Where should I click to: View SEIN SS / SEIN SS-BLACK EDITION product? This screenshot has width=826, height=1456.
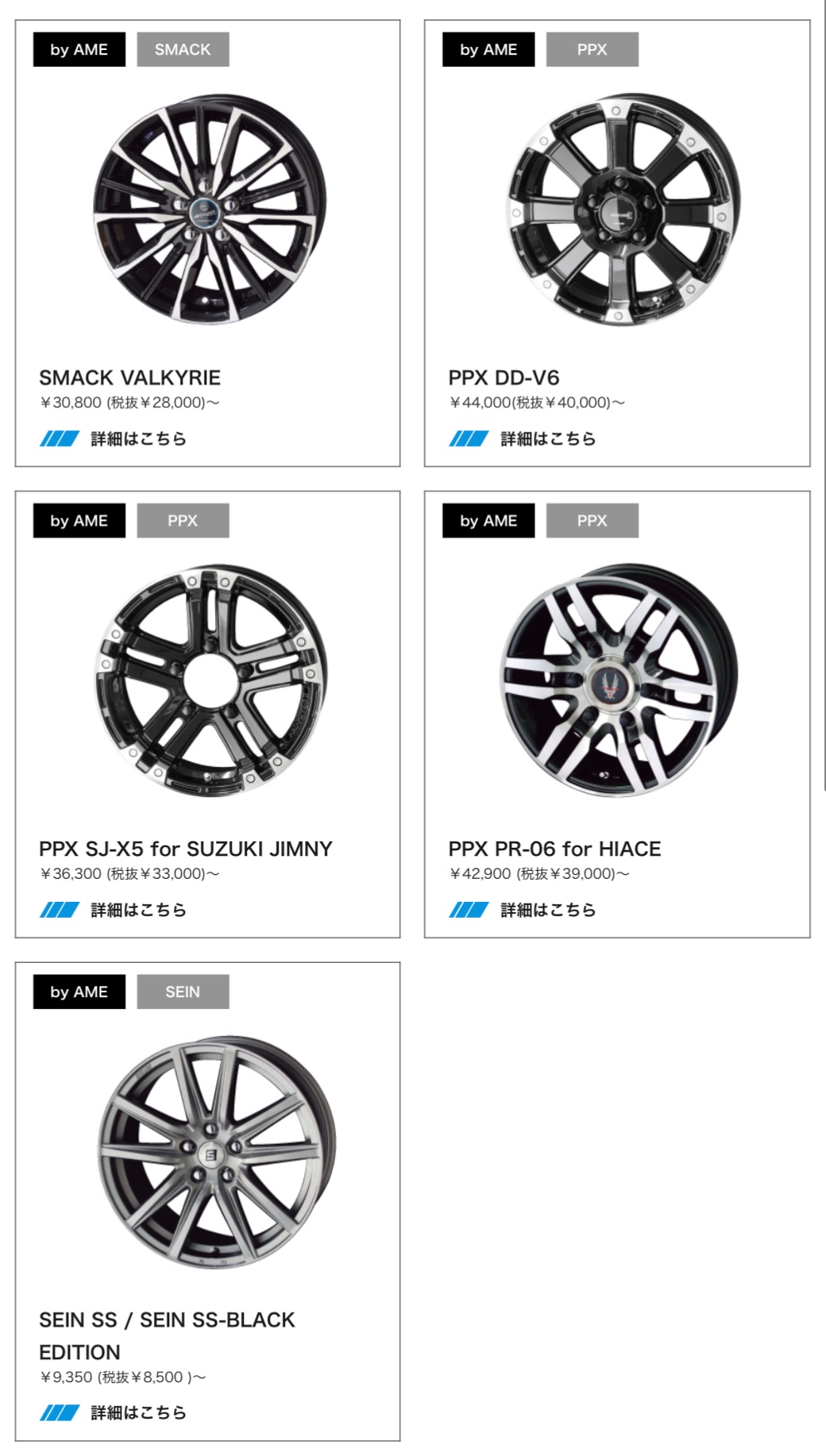click(207, 1201)
